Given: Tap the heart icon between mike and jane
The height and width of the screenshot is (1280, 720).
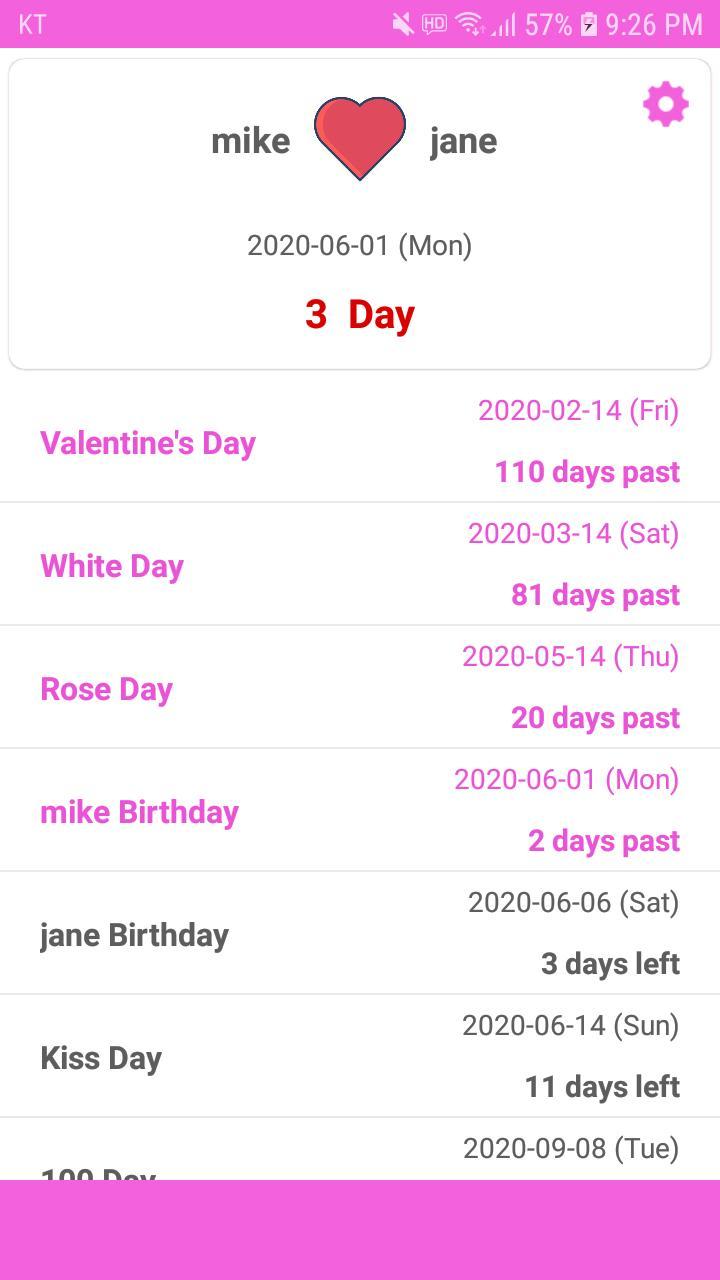Looking at the screenshot, I should 359,134.
